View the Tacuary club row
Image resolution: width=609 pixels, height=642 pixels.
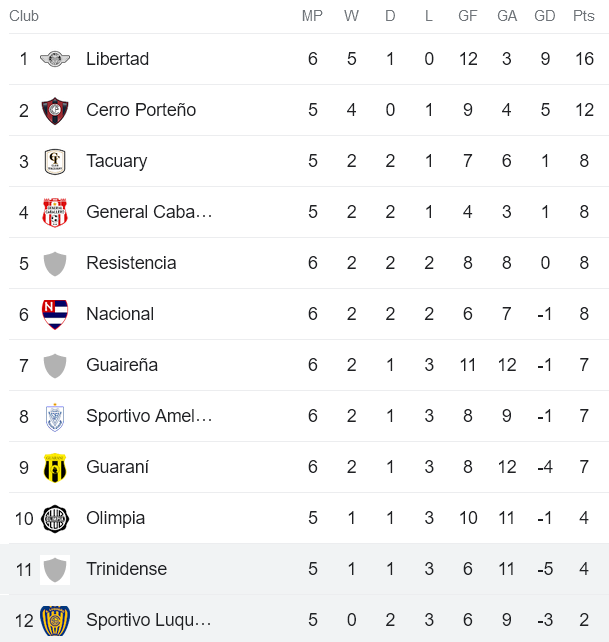point(117,161)
